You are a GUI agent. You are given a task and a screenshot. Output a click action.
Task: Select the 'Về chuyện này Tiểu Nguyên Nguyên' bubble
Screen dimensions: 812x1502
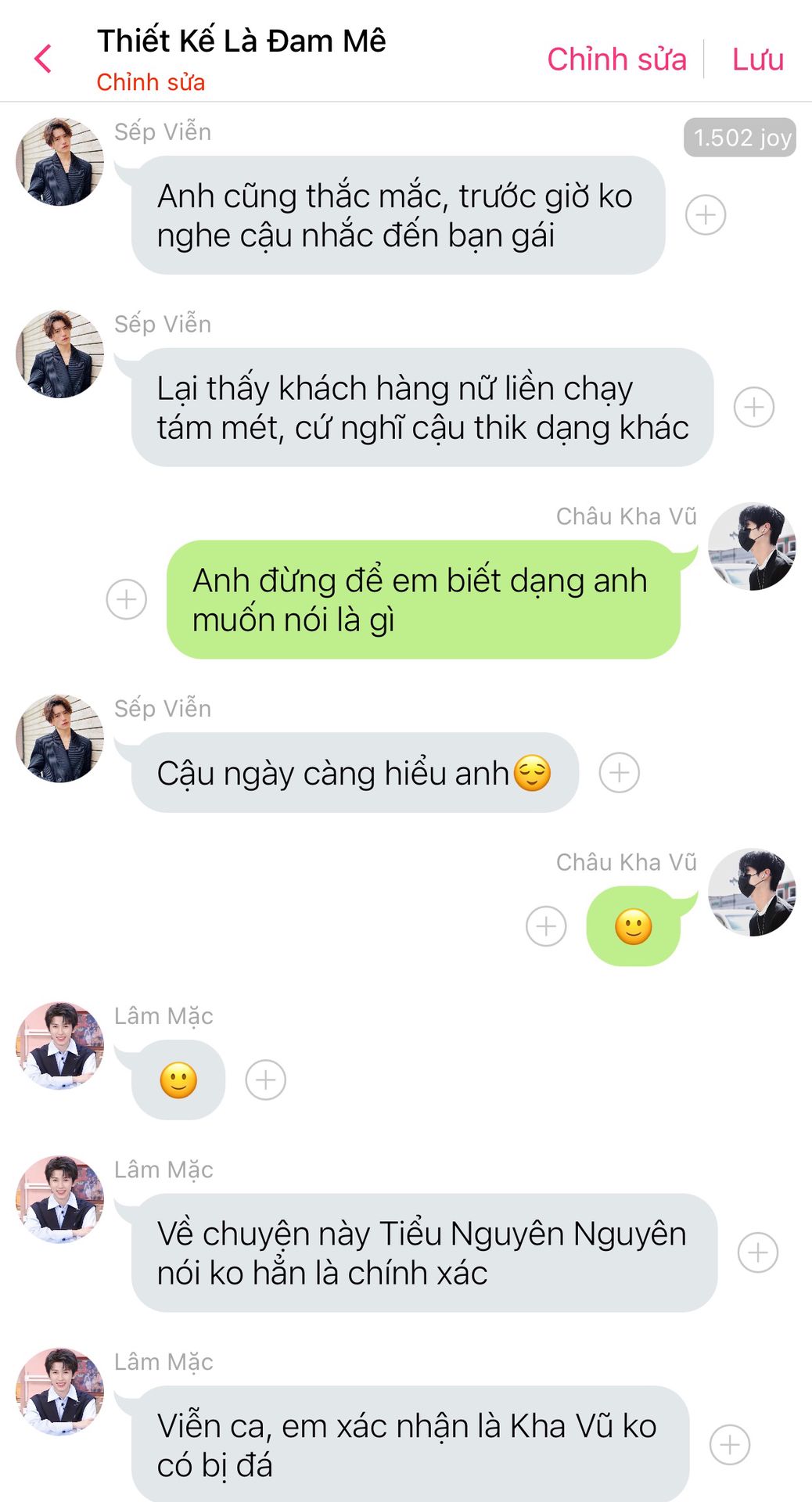pyautogui.click(x=424, y=1252)
